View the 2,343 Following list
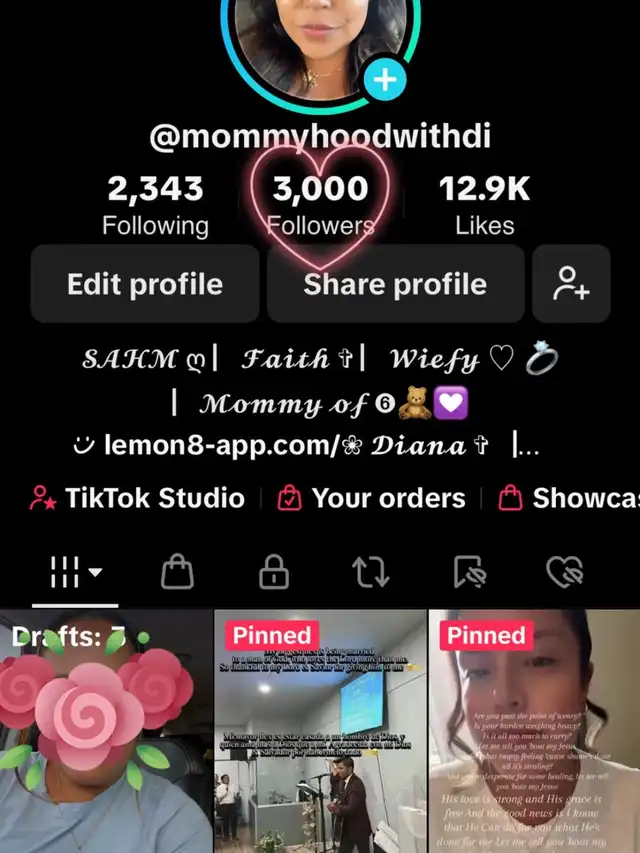640x853 pixels. (156, 206)
